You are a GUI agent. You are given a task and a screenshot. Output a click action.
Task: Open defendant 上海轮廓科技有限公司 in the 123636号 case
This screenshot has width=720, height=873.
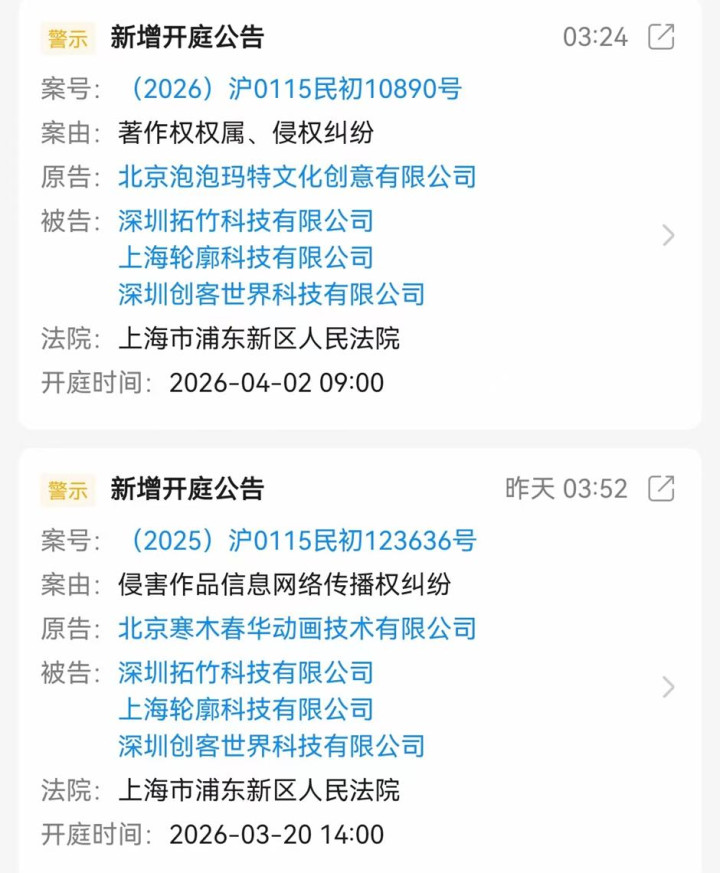click(x=246, y=709)
